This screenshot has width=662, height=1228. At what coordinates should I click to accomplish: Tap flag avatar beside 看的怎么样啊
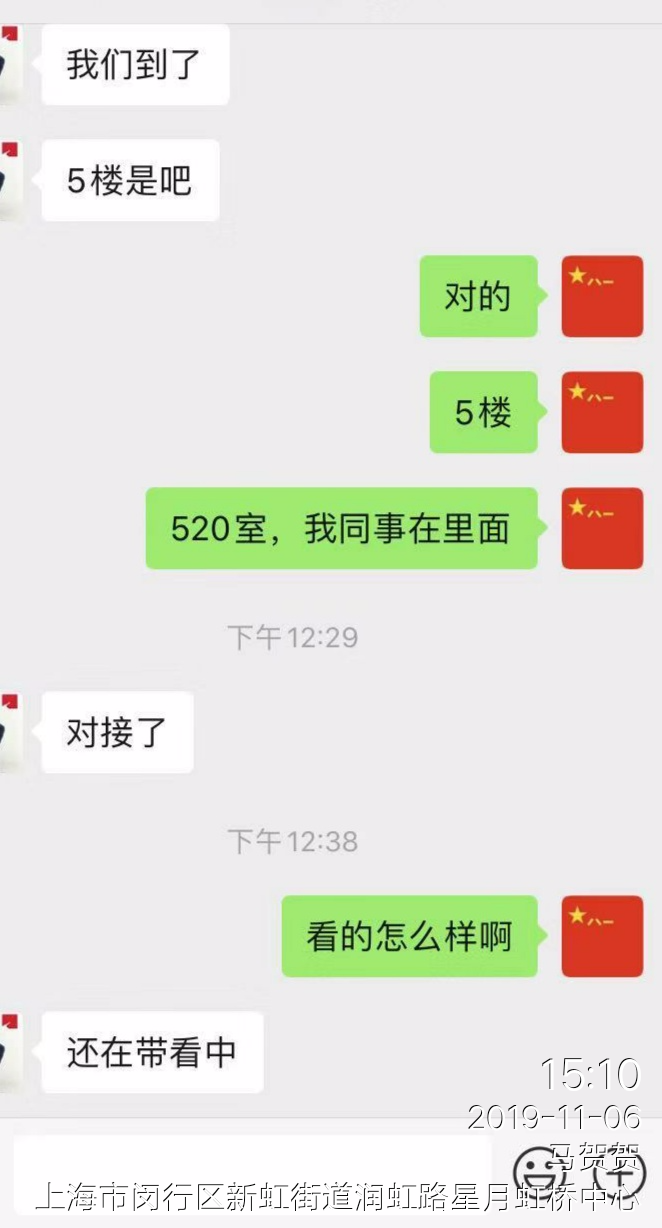pos(602,936)
